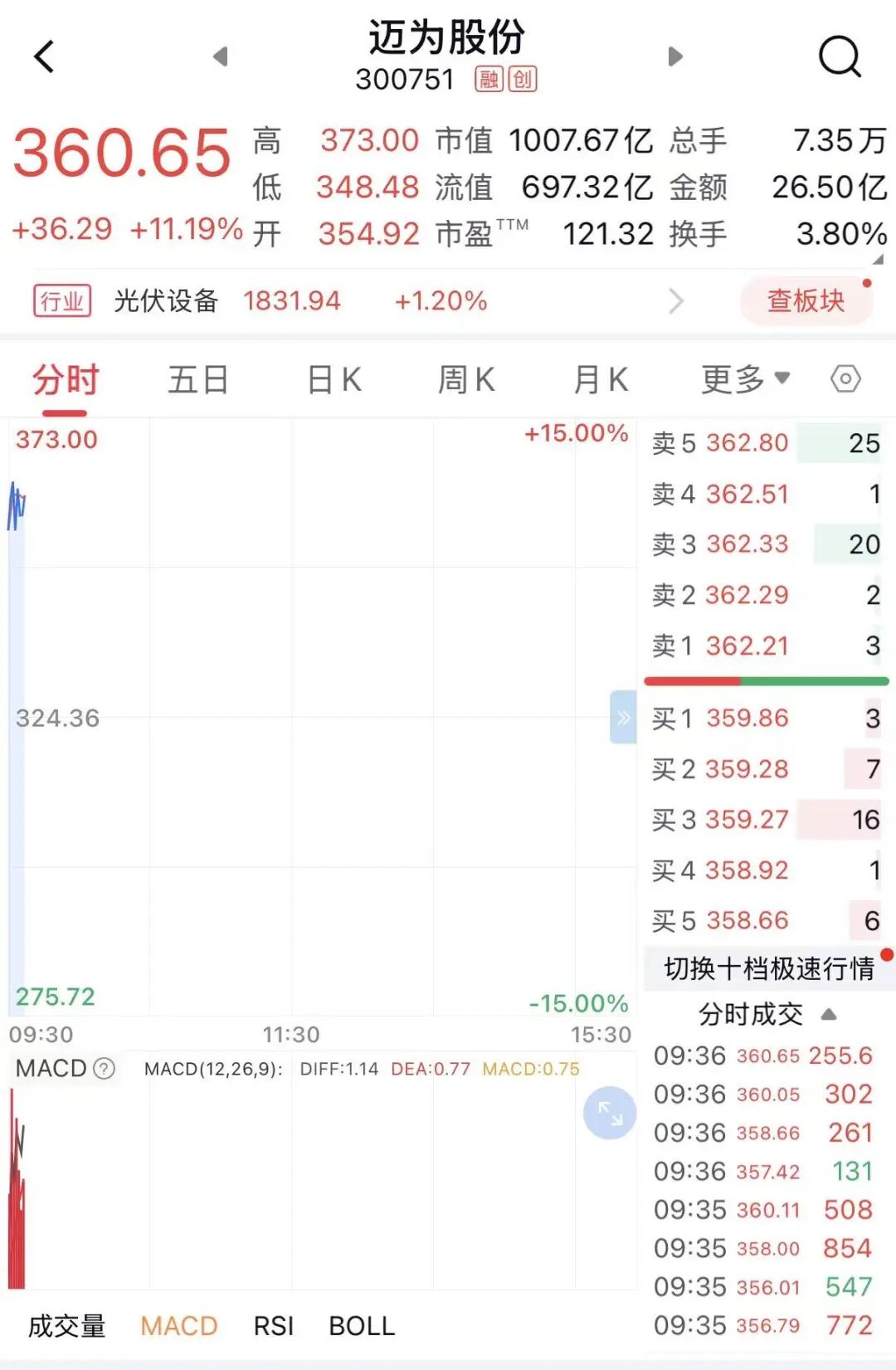Go back with the top-left arrow
This screenshot has height=1370, width=896.
point(45,56)
